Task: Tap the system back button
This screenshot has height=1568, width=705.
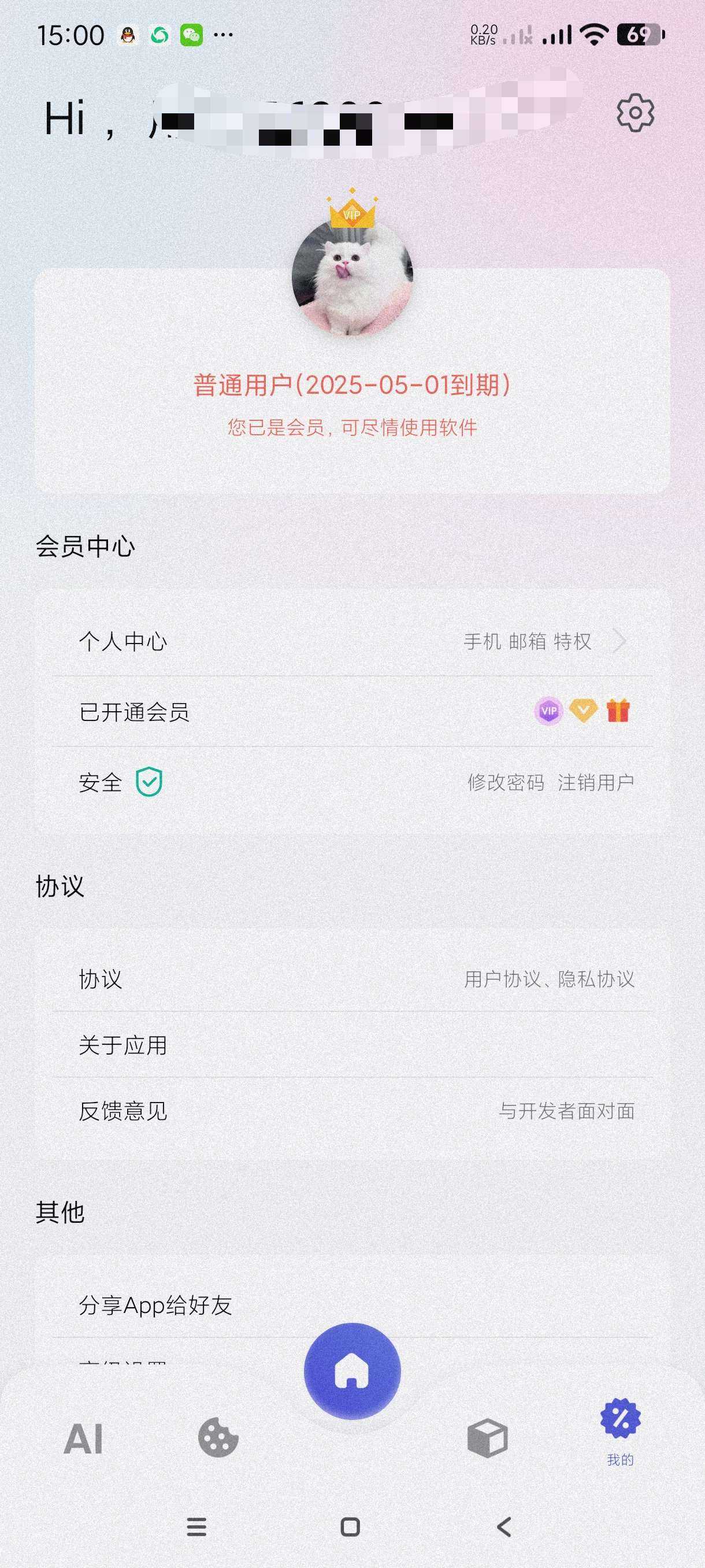Action: click(504, 1526)
